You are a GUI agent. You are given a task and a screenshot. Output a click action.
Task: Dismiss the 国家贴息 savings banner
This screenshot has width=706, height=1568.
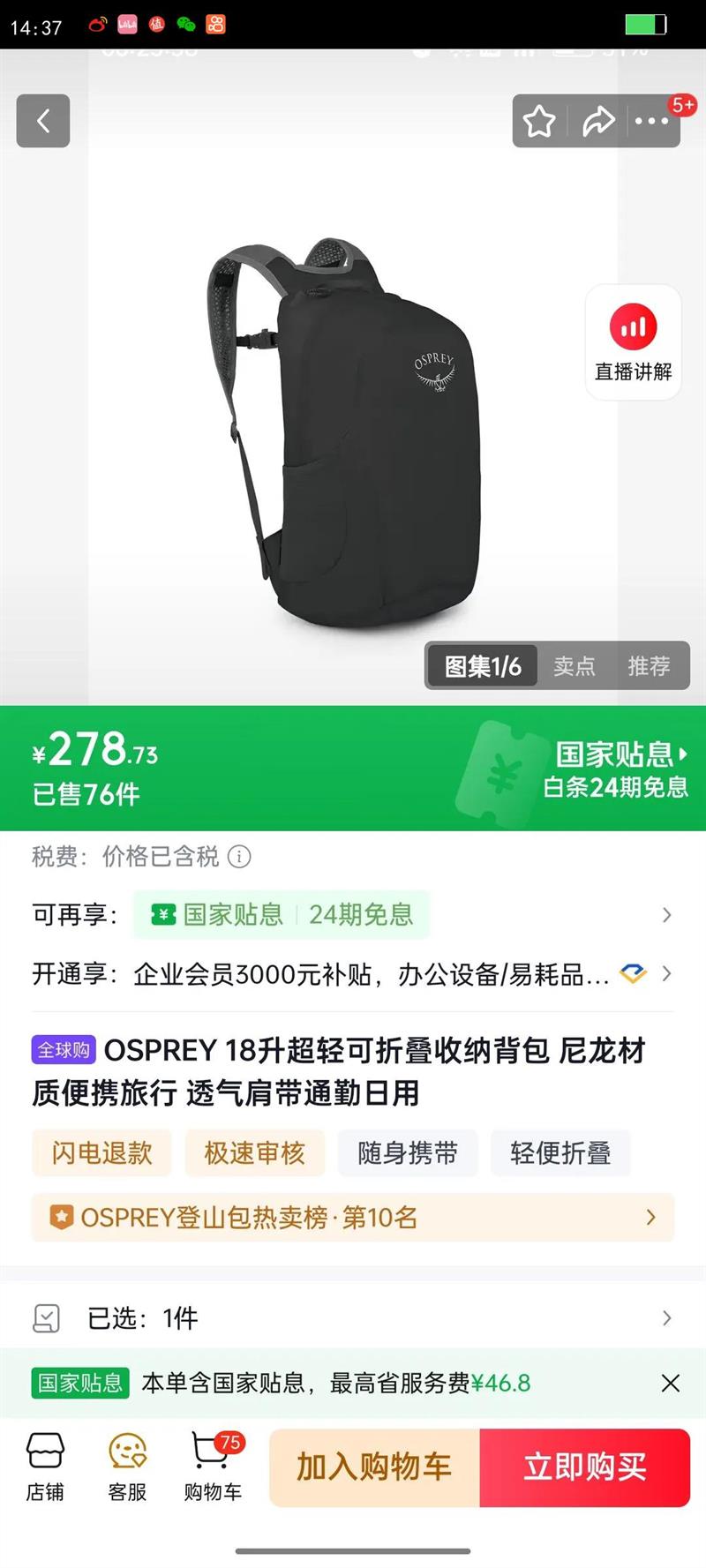[x=672, y=1384]
